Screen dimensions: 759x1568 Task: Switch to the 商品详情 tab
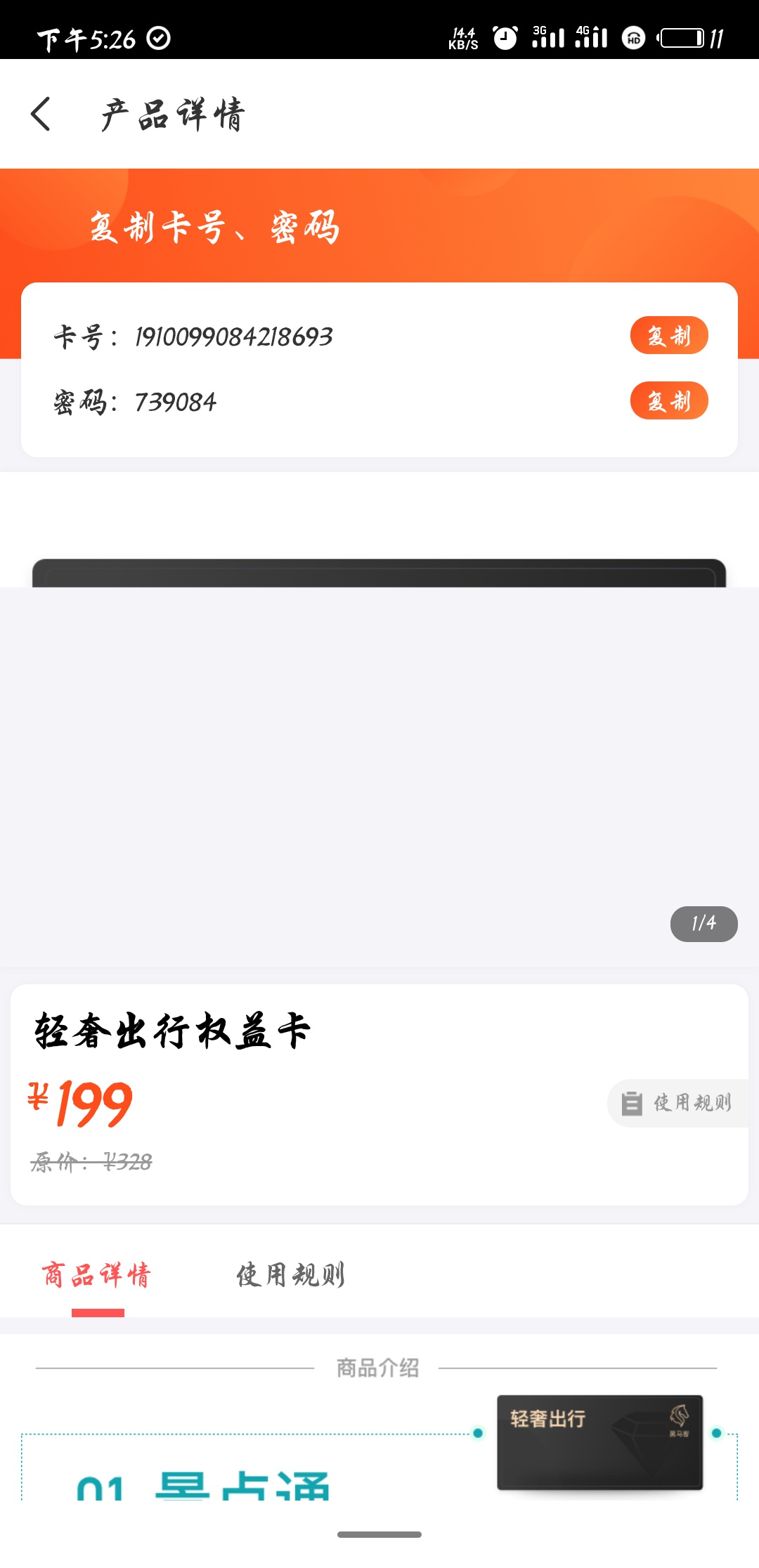pyautogui.click(x=97, y=1275)
